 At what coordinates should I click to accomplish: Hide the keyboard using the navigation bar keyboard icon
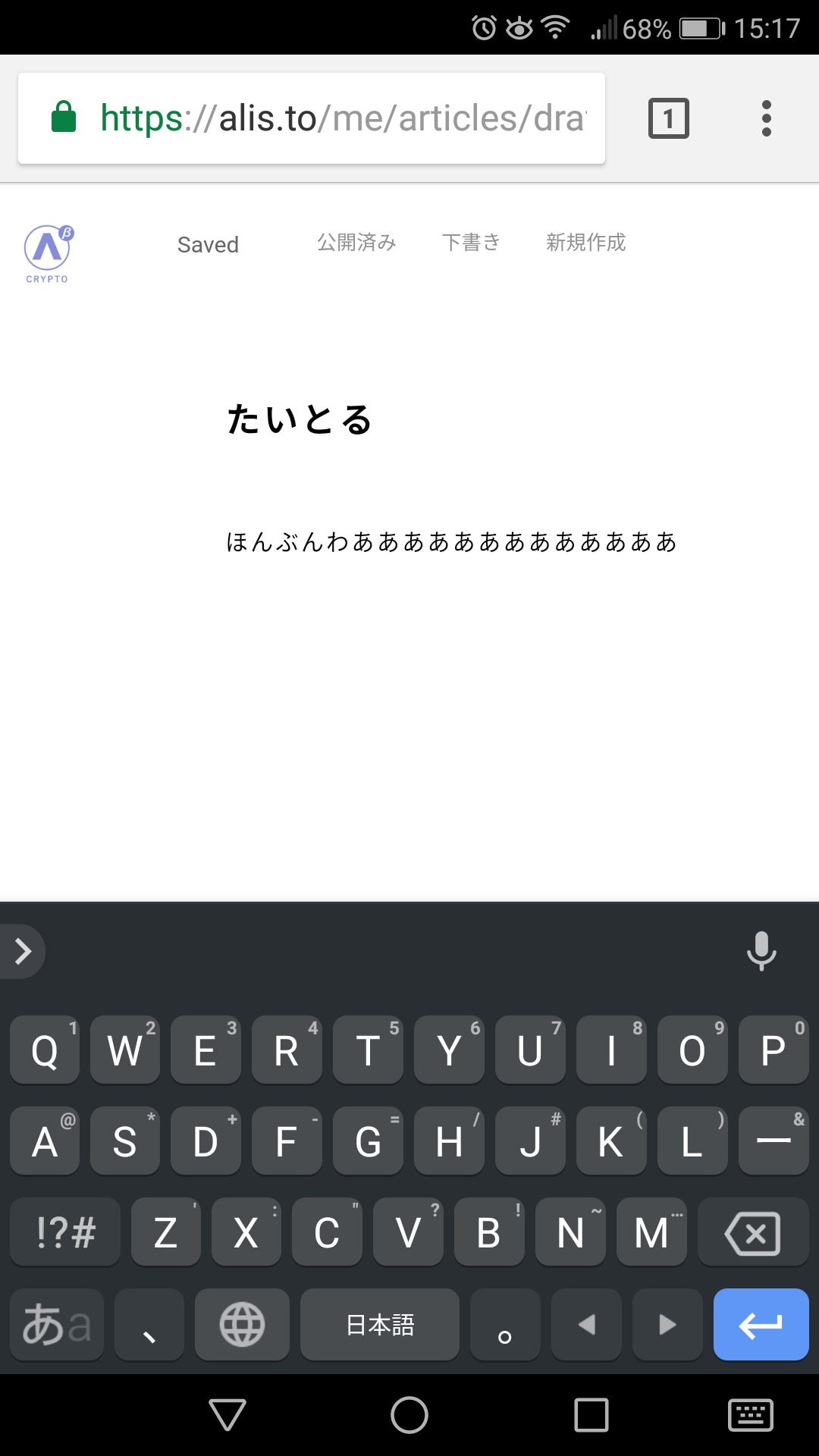(750, 1415)
